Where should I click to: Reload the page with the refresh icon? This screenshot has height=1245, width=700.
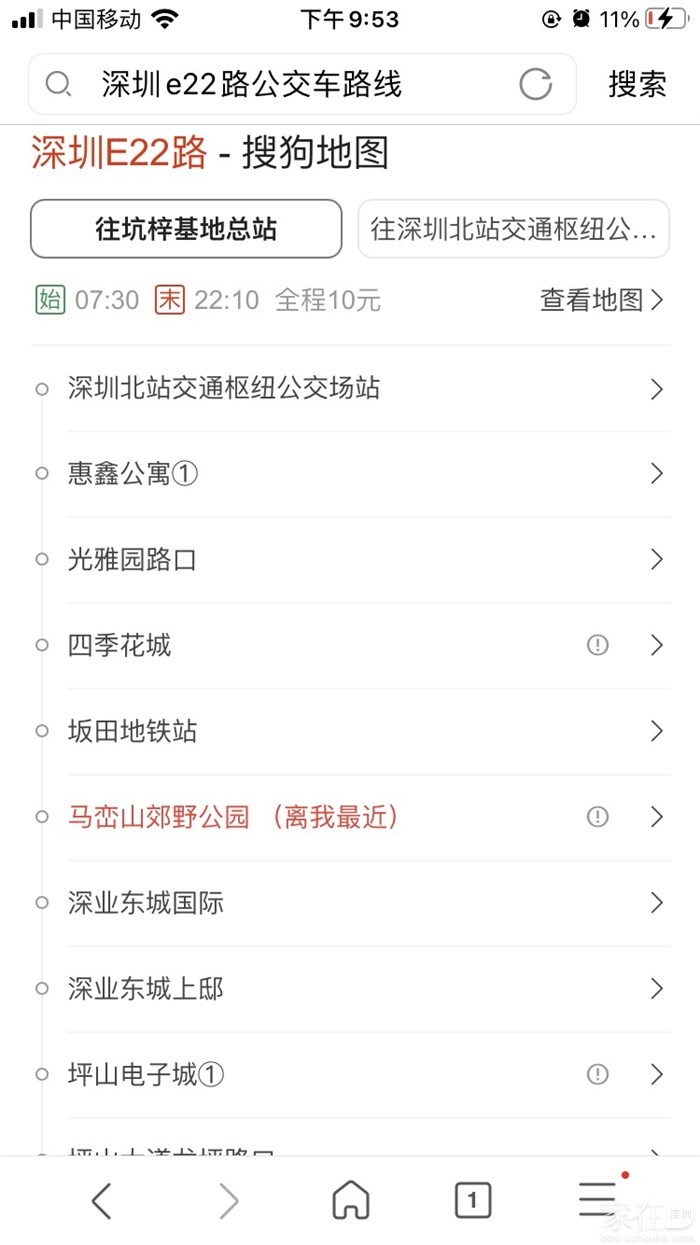(x=536, y=85)
